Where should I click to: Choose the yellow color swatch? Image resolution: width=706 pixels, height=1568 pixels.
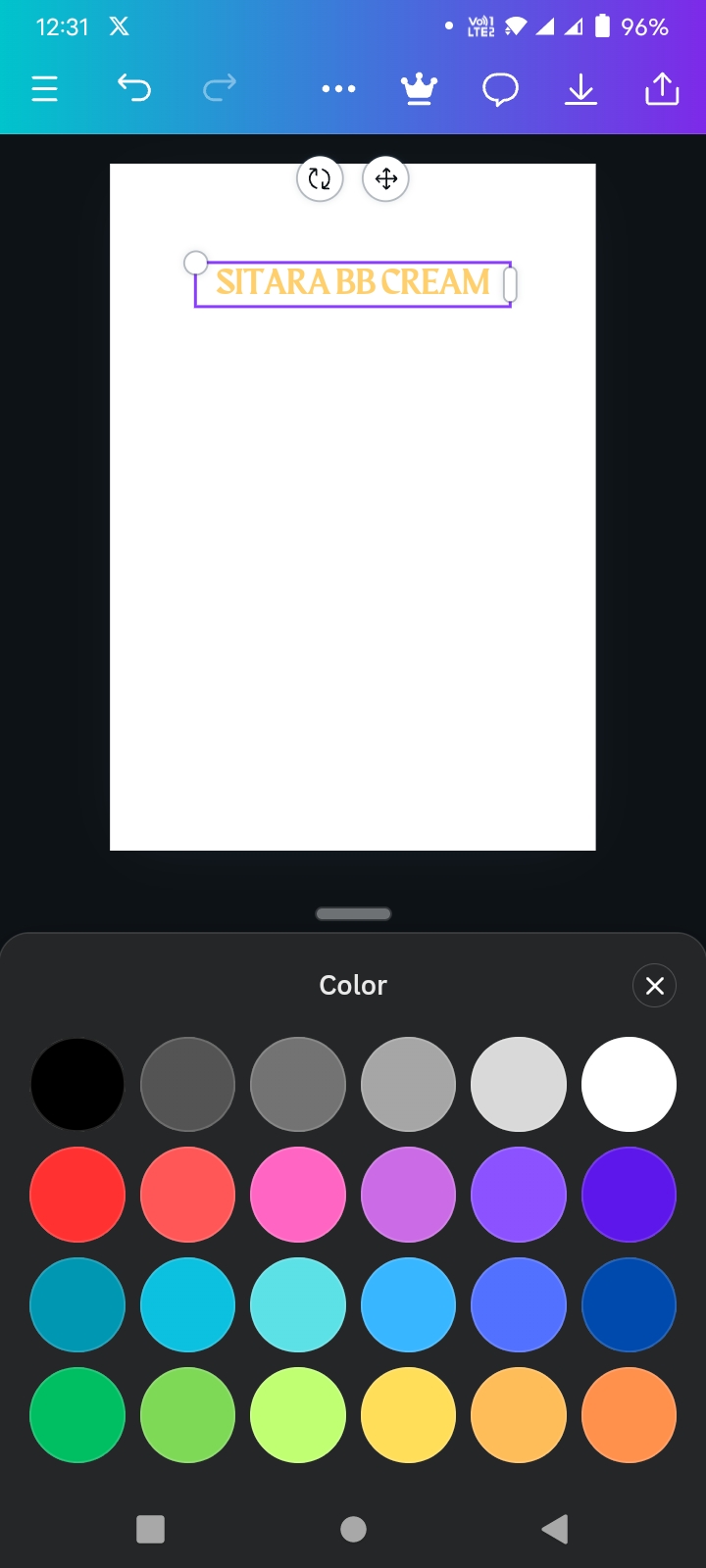[408, 1415]
